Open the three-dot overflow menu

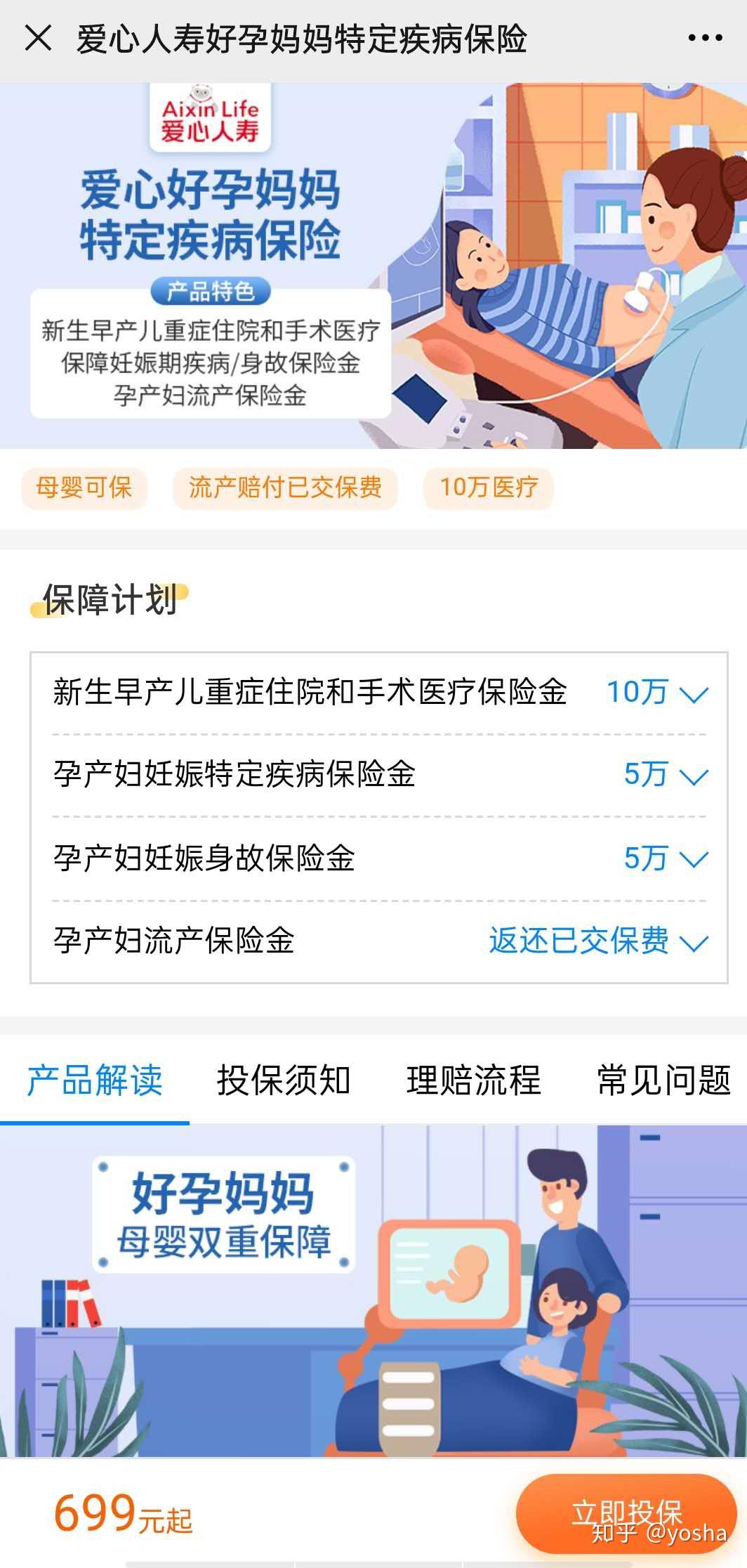tap(705, 39)
